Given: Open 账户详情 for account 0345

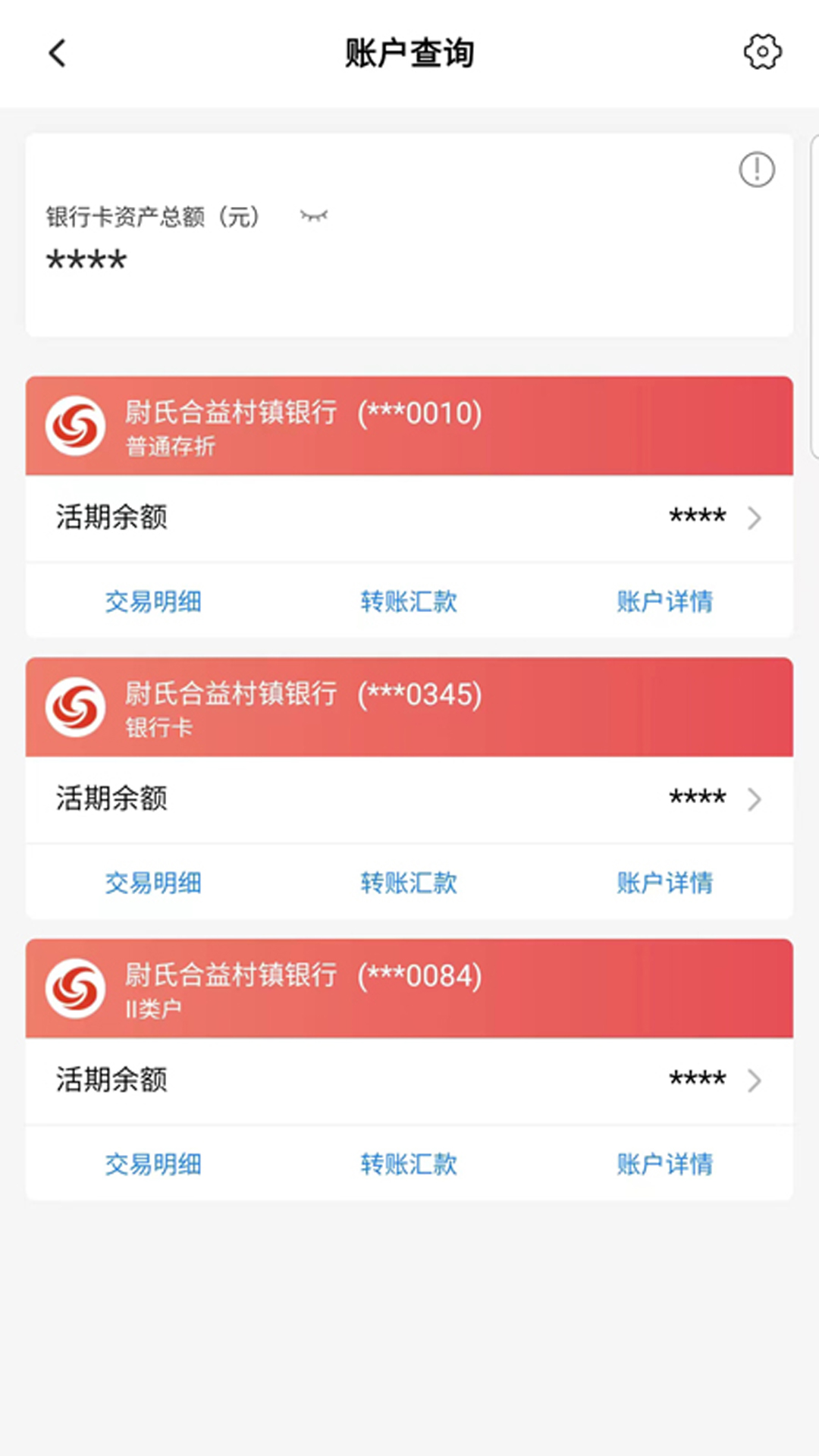Looking at the screenshot, I should click(665, 883).
